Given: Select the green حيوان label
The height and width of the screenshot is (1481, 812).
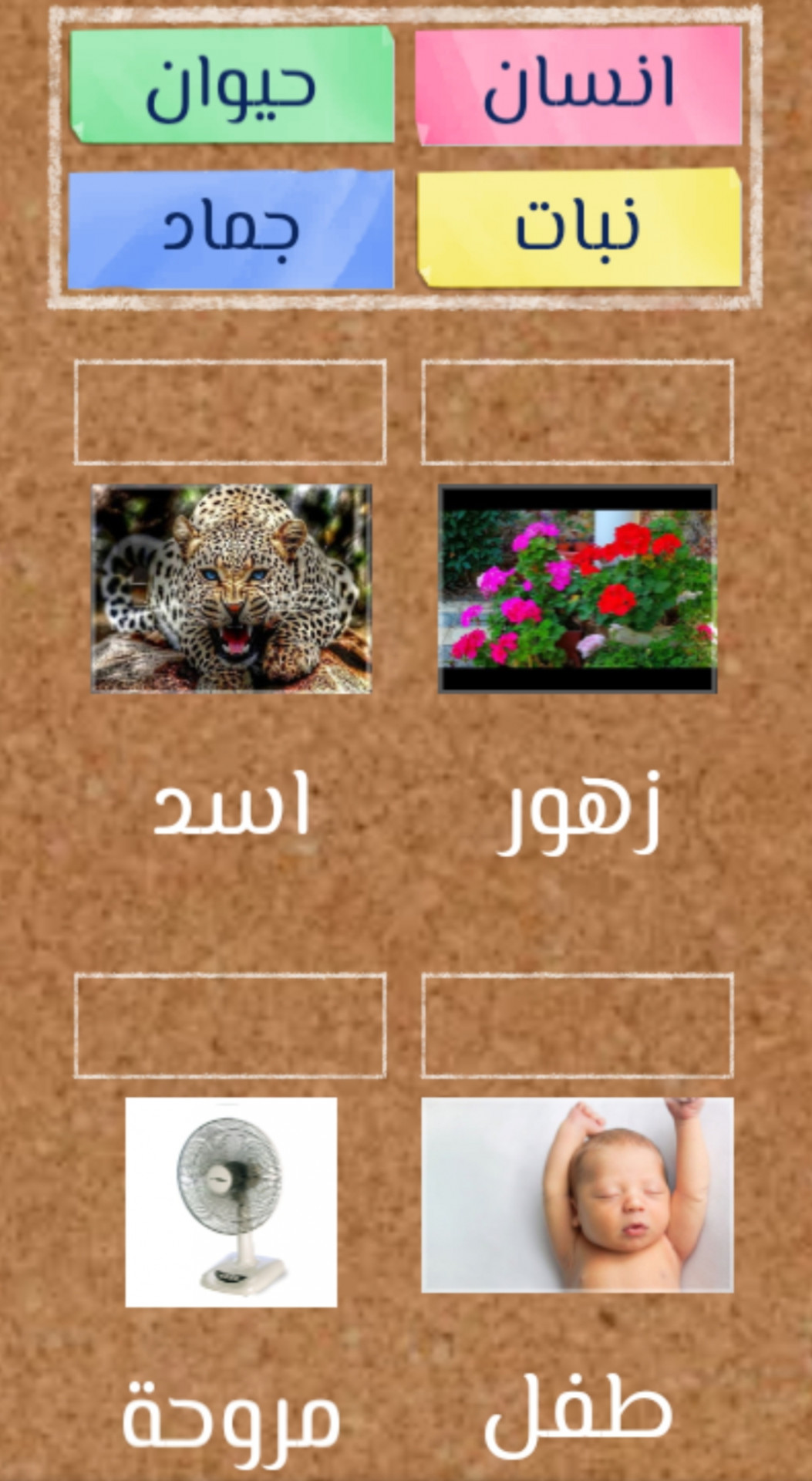Looking at the screenshot, I should point(231,85).
